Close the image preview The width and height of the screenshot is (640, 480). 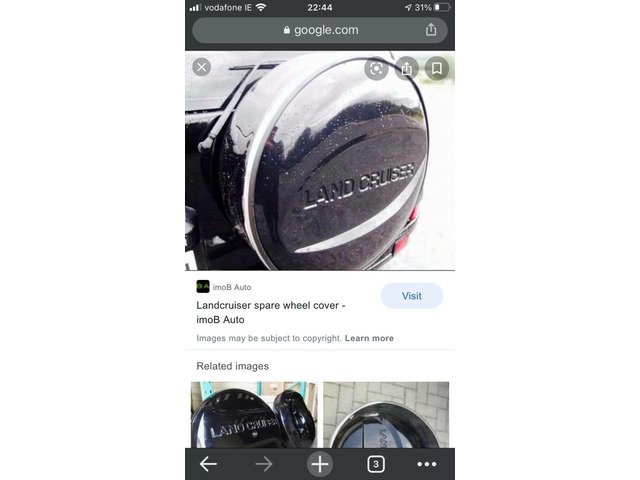[x=202, y=67]
